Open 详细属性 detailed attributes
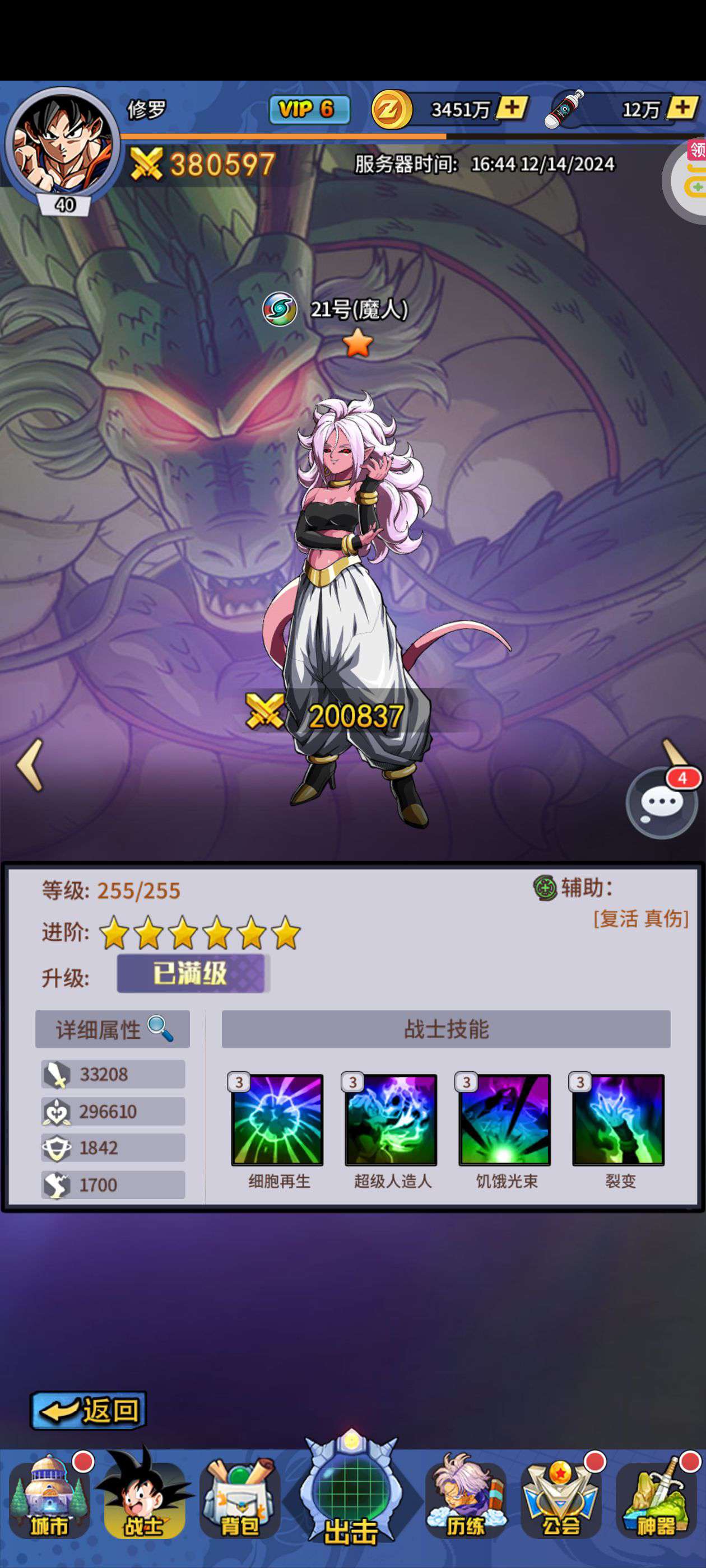 tap(113, 1029)
